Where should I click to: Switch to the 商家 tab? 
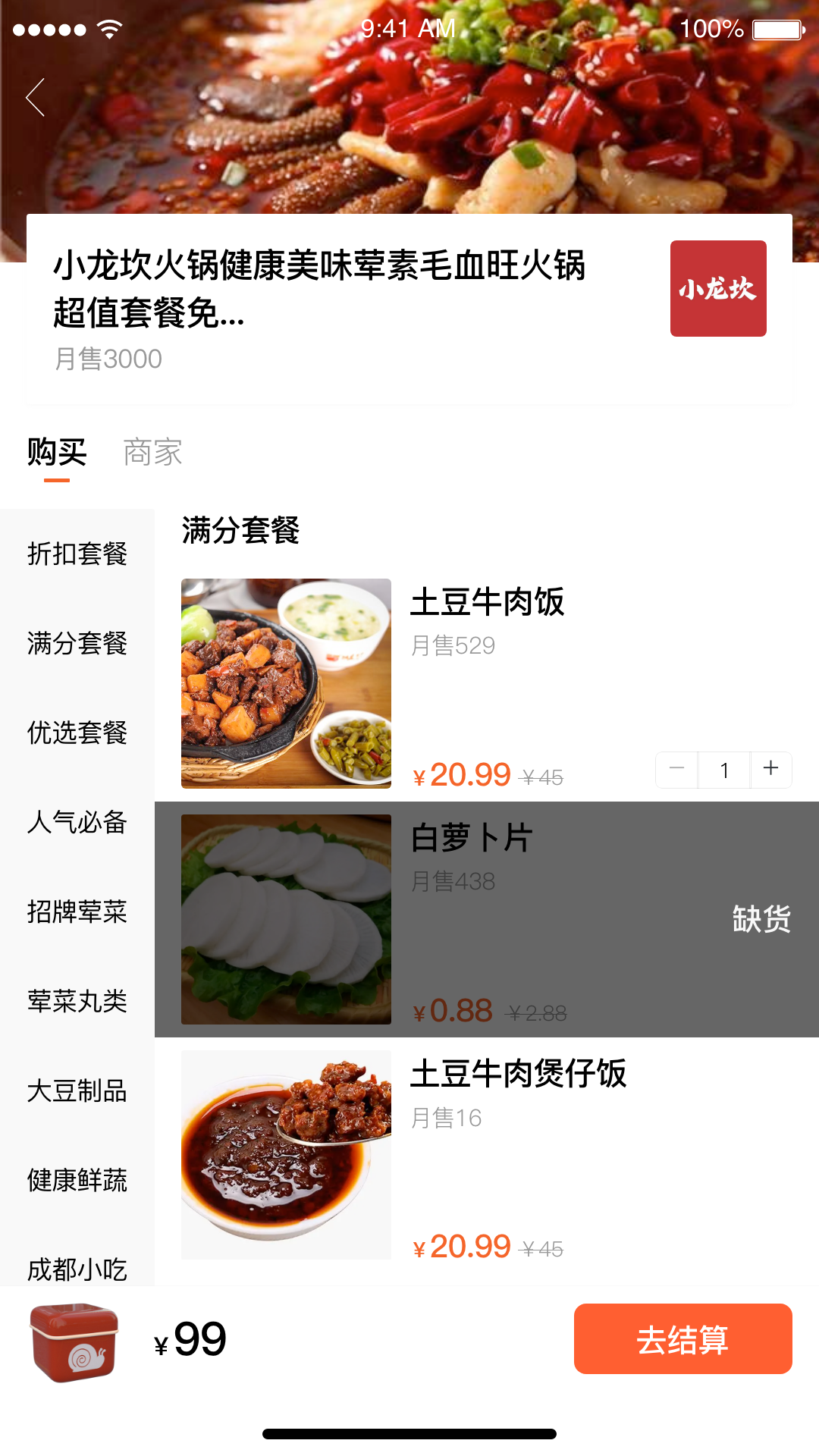tap(150, 453)
